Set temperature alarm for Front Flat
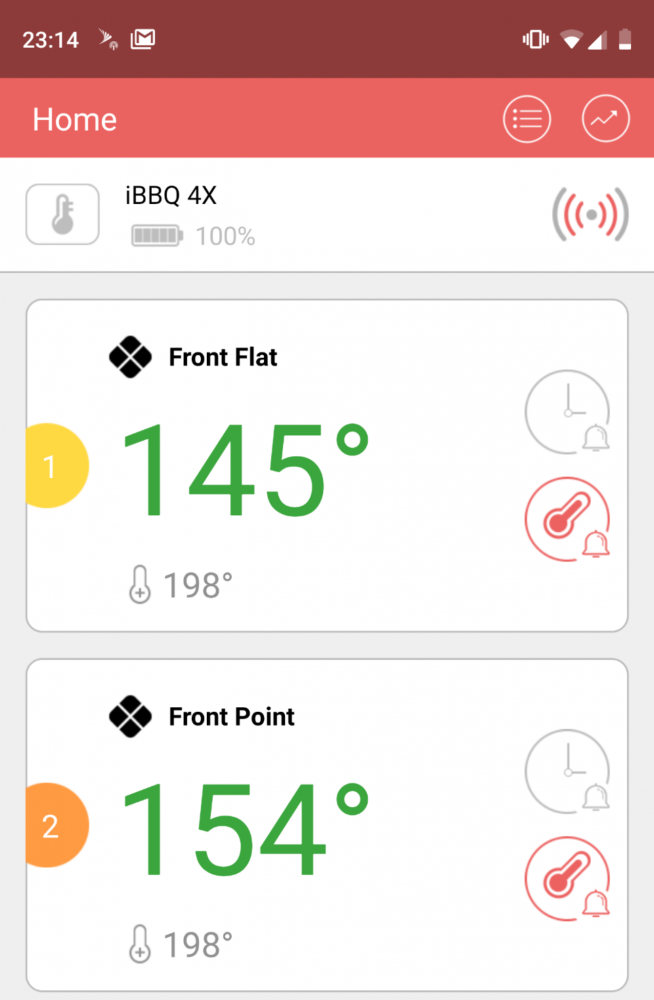This screenshot has width=654, height=1000. pos(567,519)
